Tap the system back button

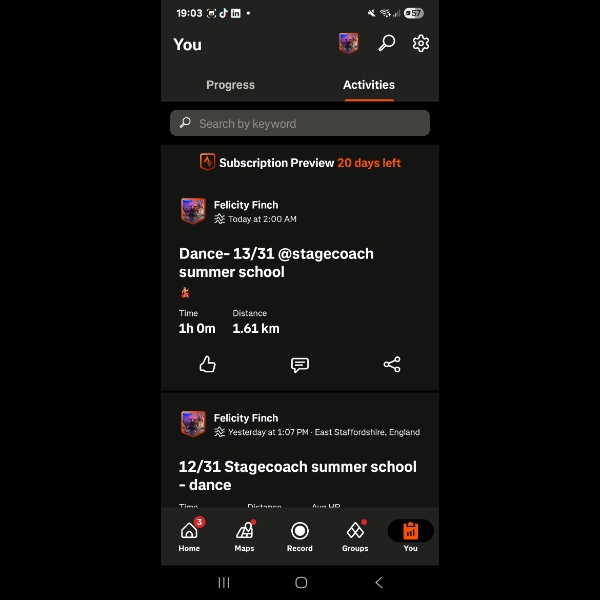point(378,582)
